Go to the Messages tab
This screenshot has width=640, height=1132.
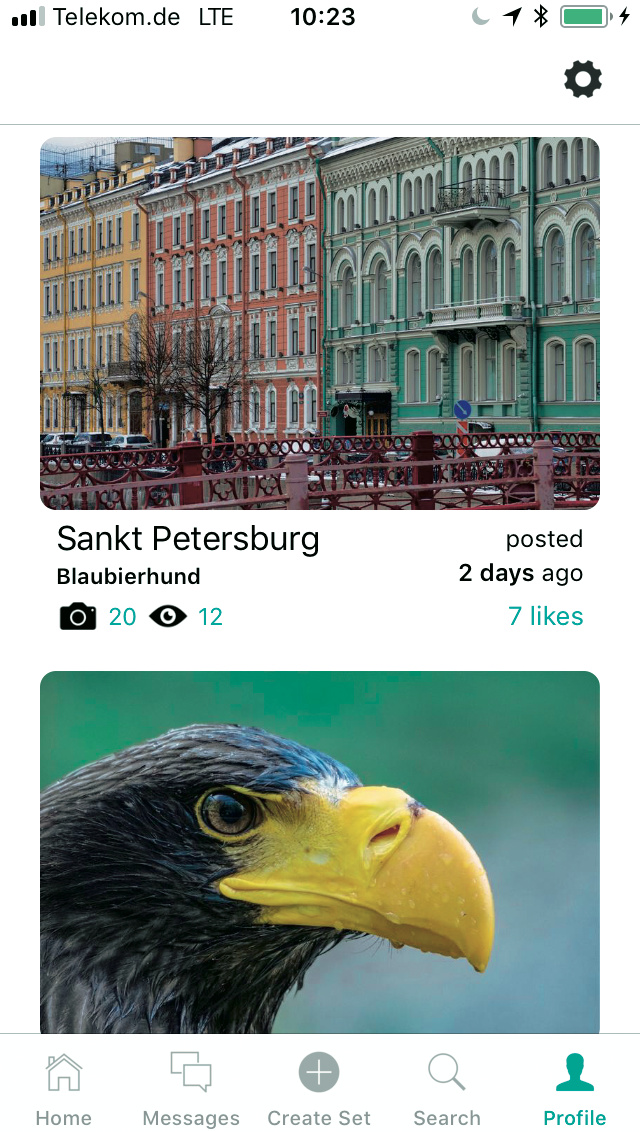pos(191,1088)
